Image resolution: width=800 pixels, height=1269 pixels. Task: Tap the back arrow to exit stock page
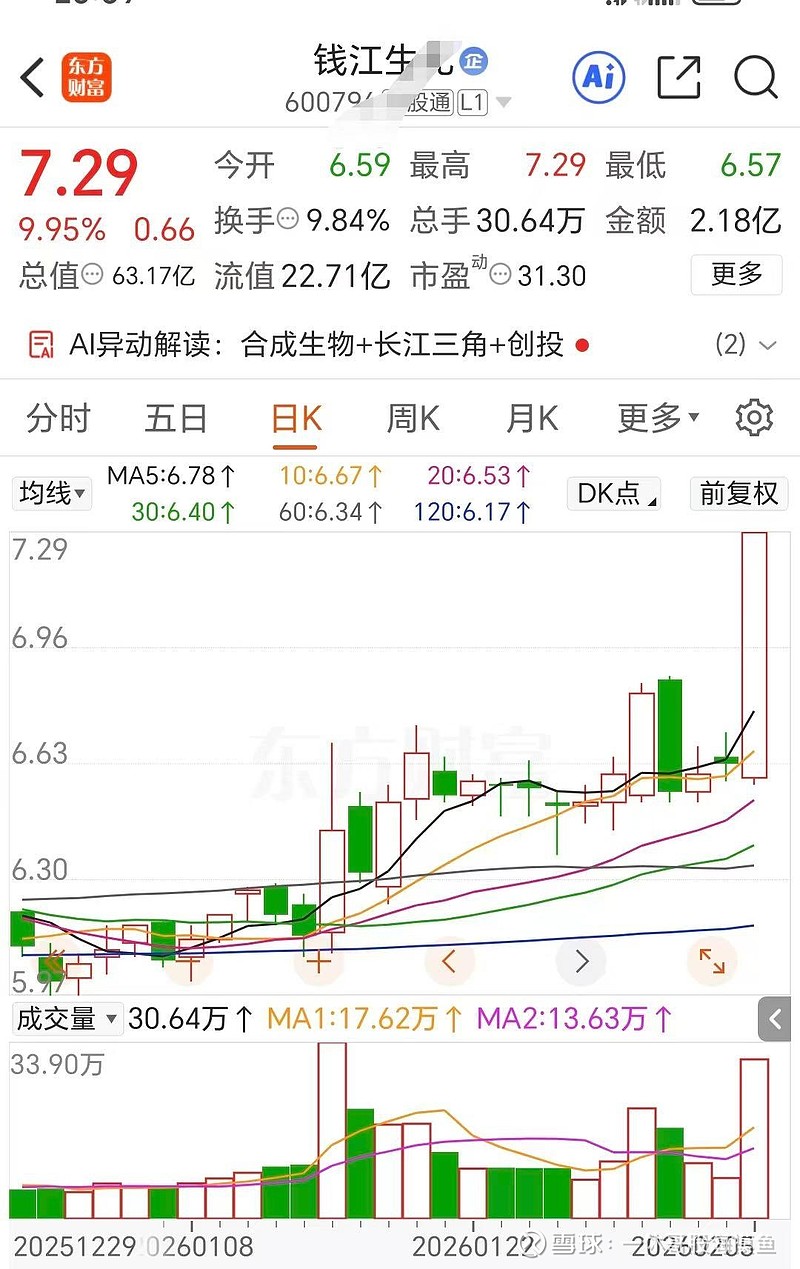(29, 76)
